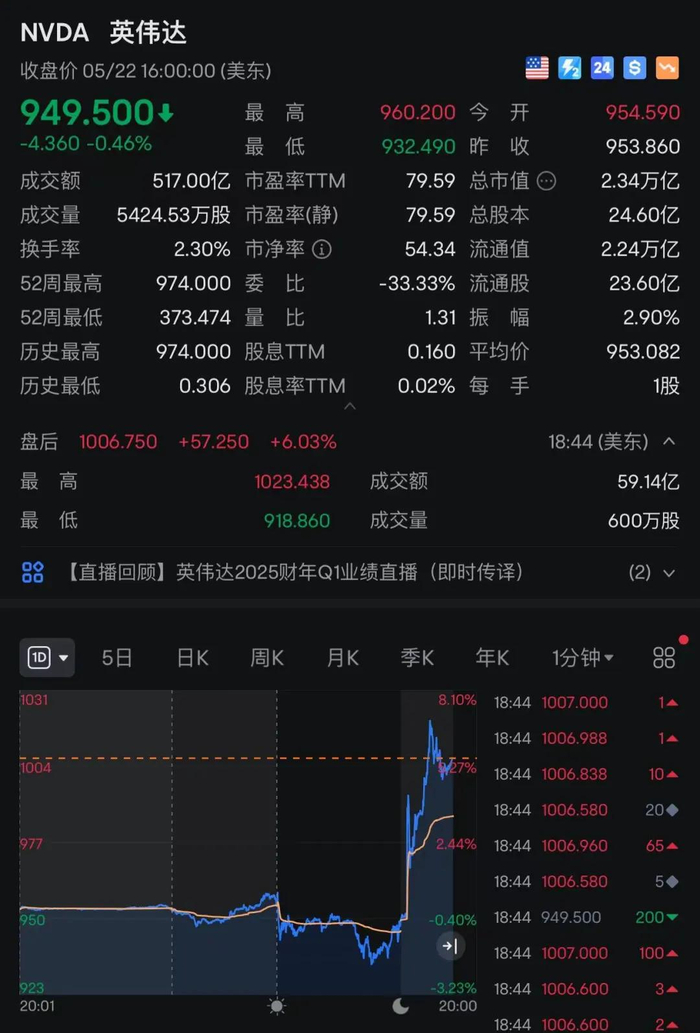Image resolution: width=700 pixels, height=1033 pixels.
Task: Tap the 24-hour trading badge icon
Action: (602, 68)
